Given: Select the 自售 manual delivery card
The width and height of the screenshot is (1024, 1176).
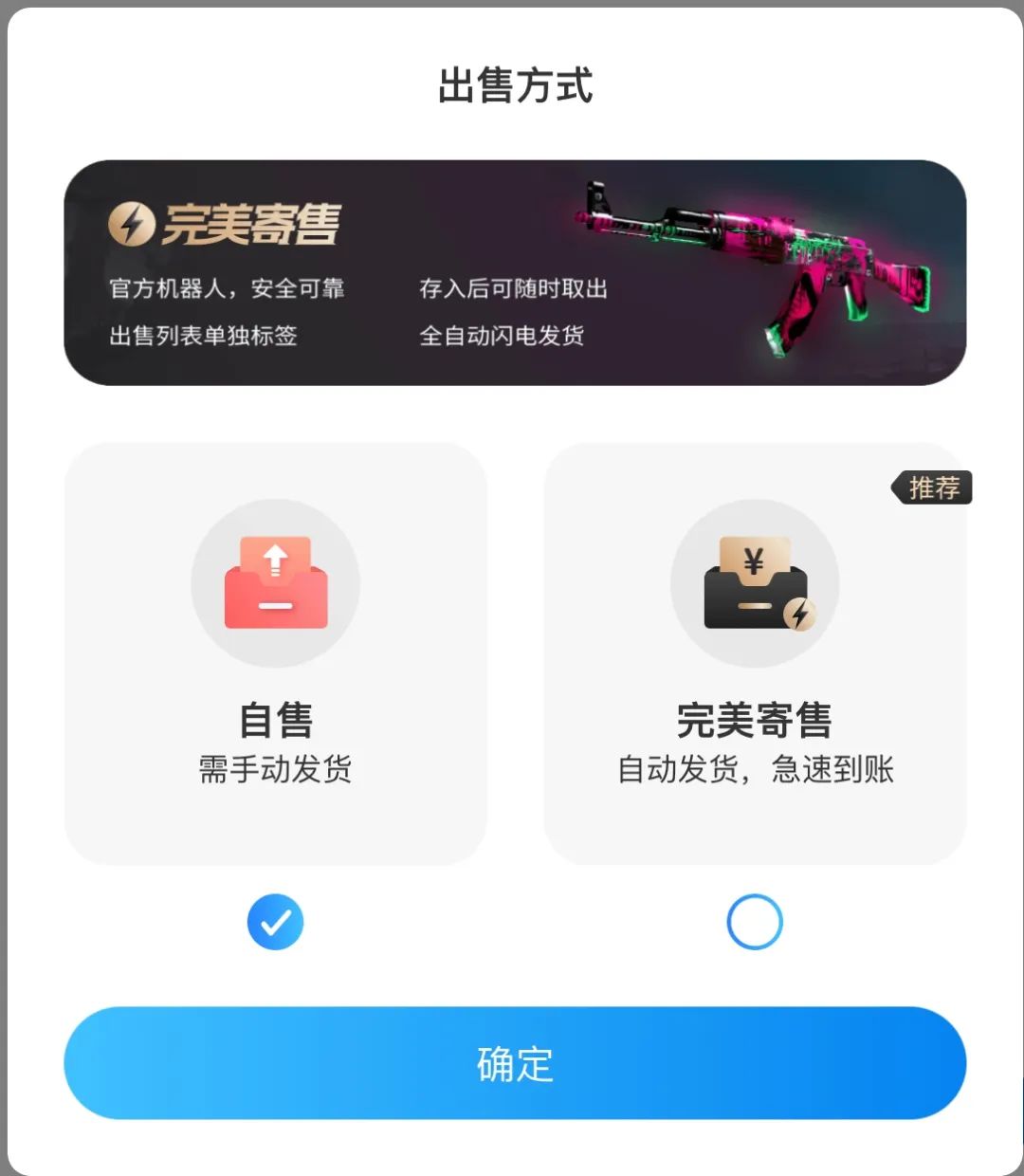Looking at the screenshot, I should [x=275, y=654].
